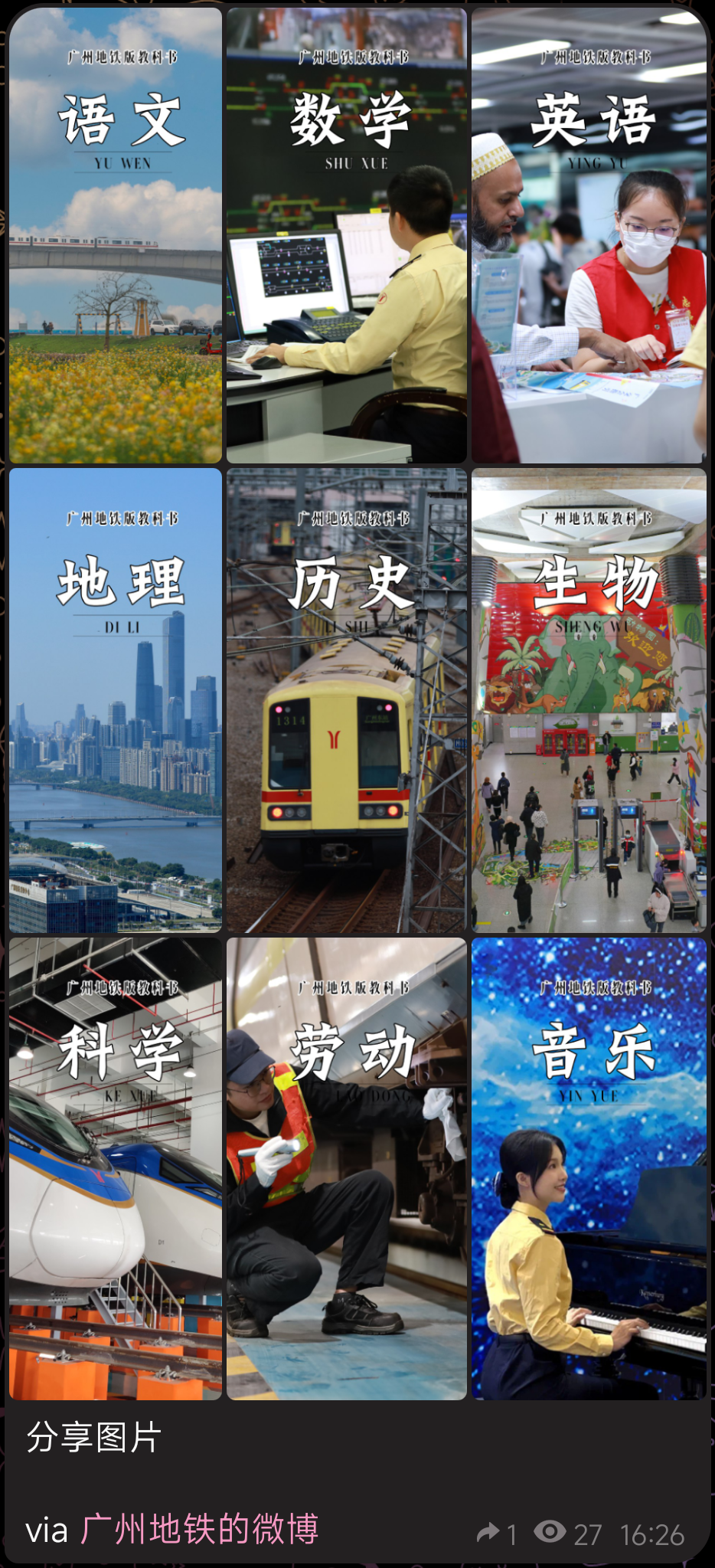Open the 地理 skyline photo

116,700
